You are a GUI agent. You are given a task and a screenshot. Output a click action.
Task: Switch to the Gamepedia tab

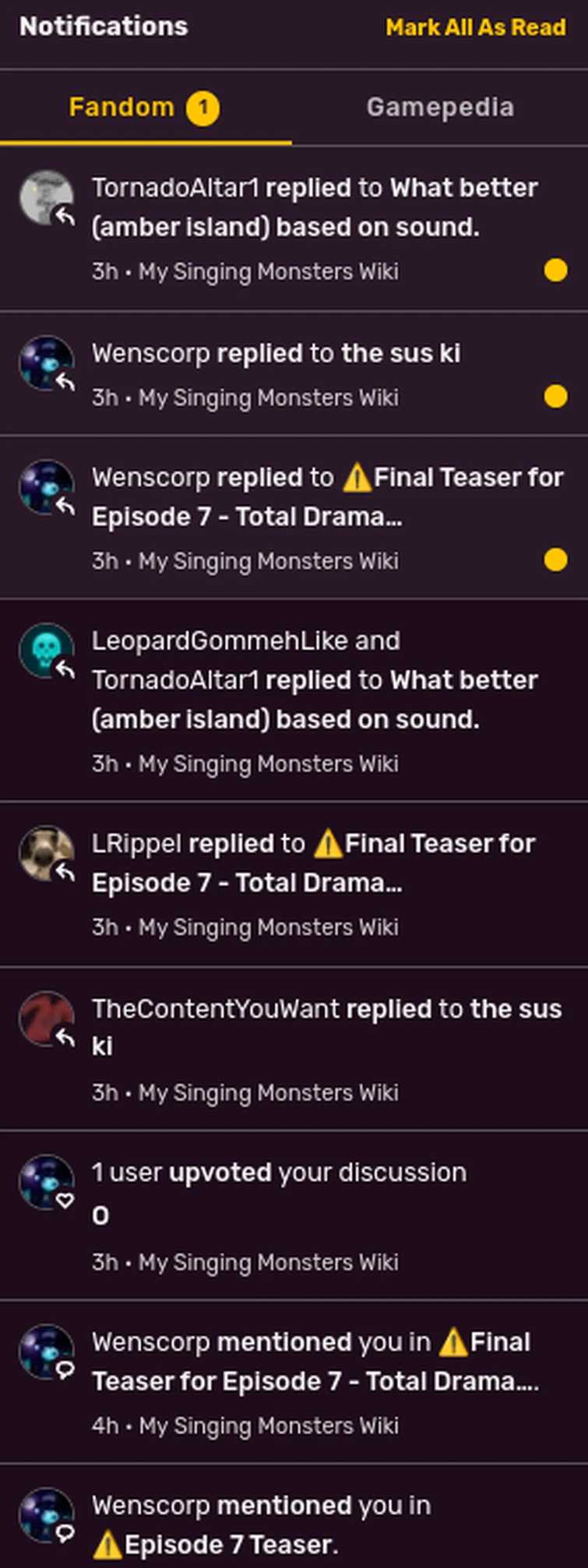coord(440,107)
